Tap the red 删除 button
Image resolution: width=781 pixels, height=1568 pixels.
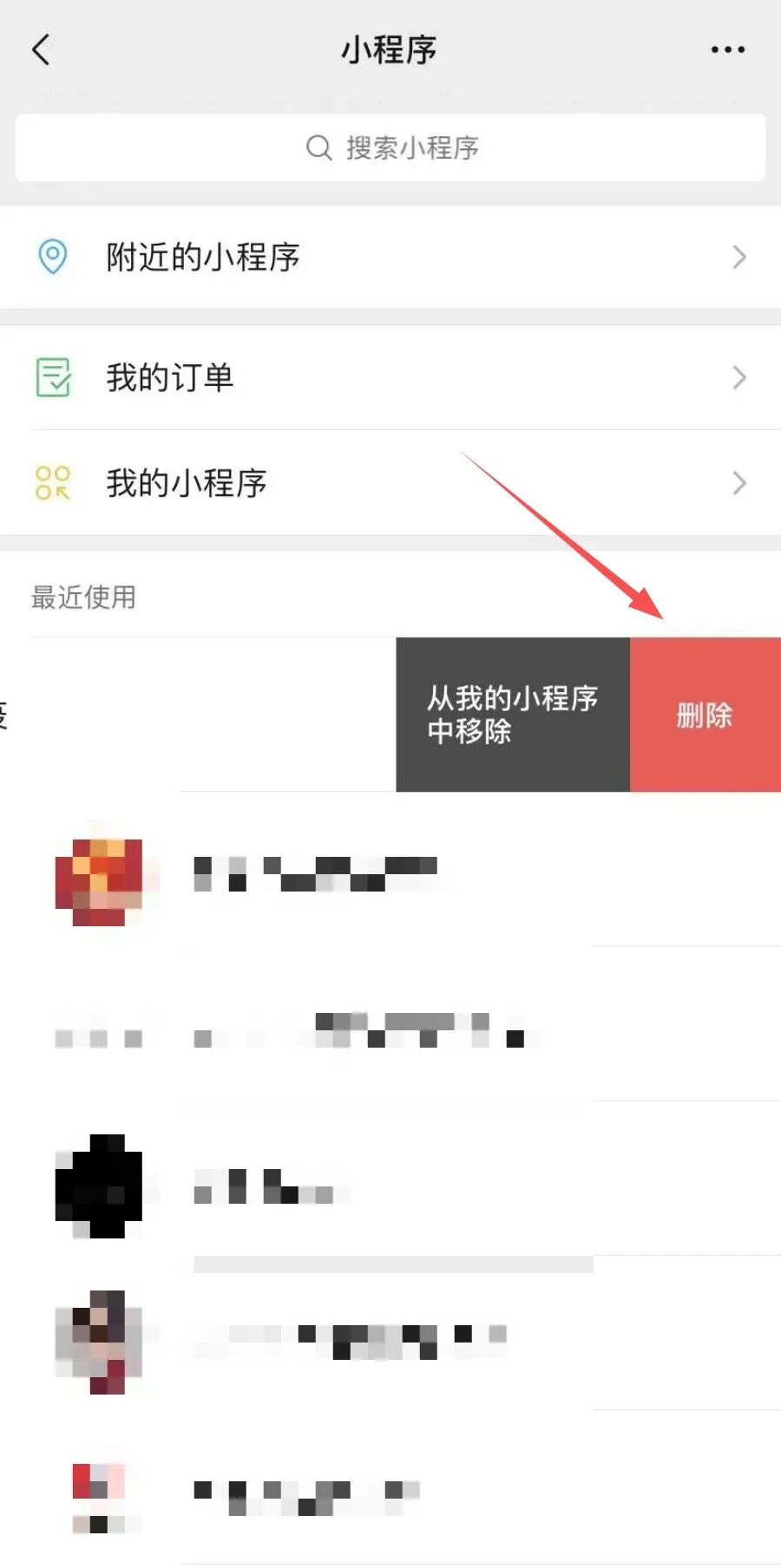coord(705,715)
